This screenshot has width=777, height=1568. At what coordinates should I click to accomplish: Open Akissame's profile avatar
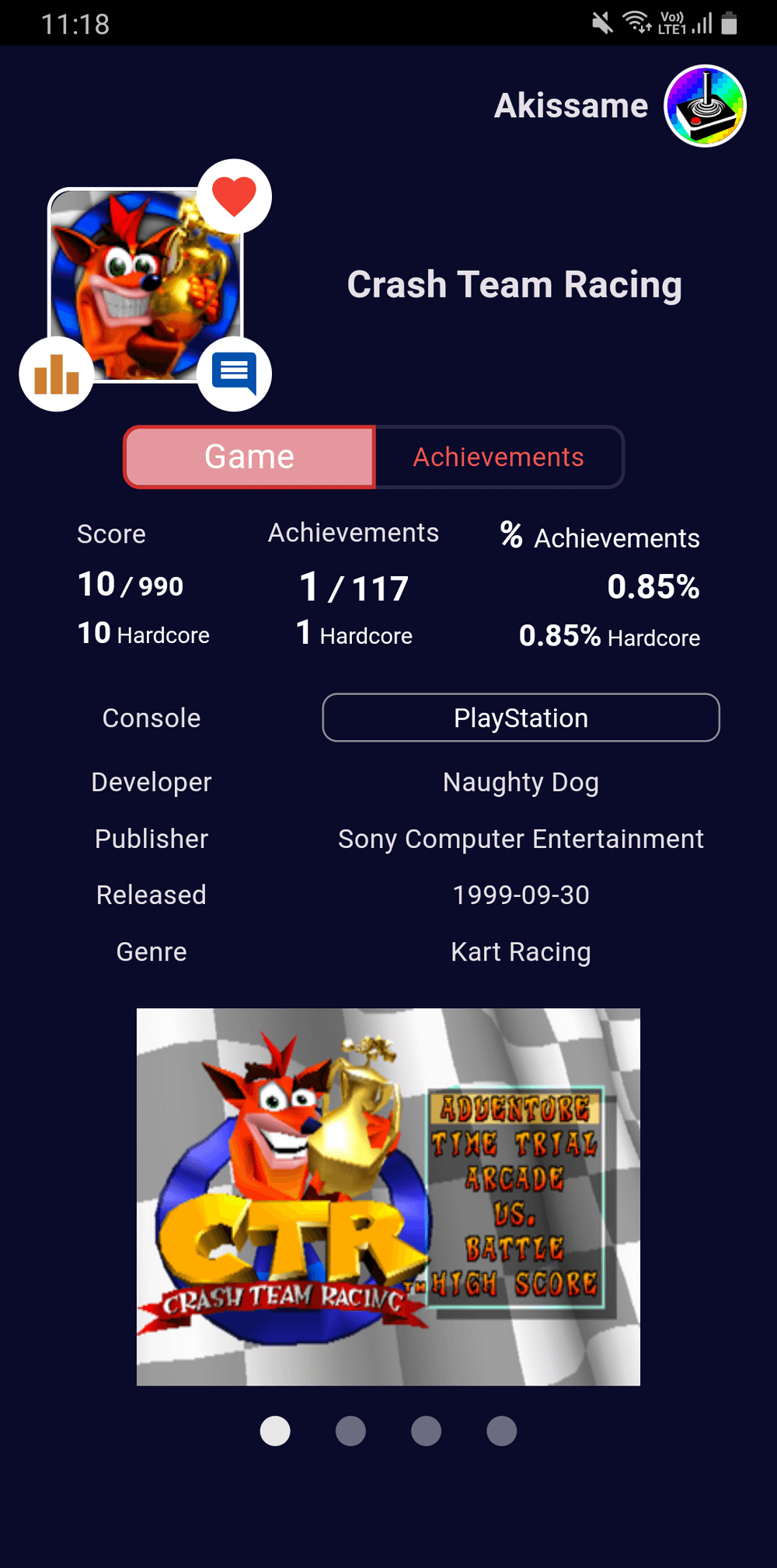click(705, 106)
